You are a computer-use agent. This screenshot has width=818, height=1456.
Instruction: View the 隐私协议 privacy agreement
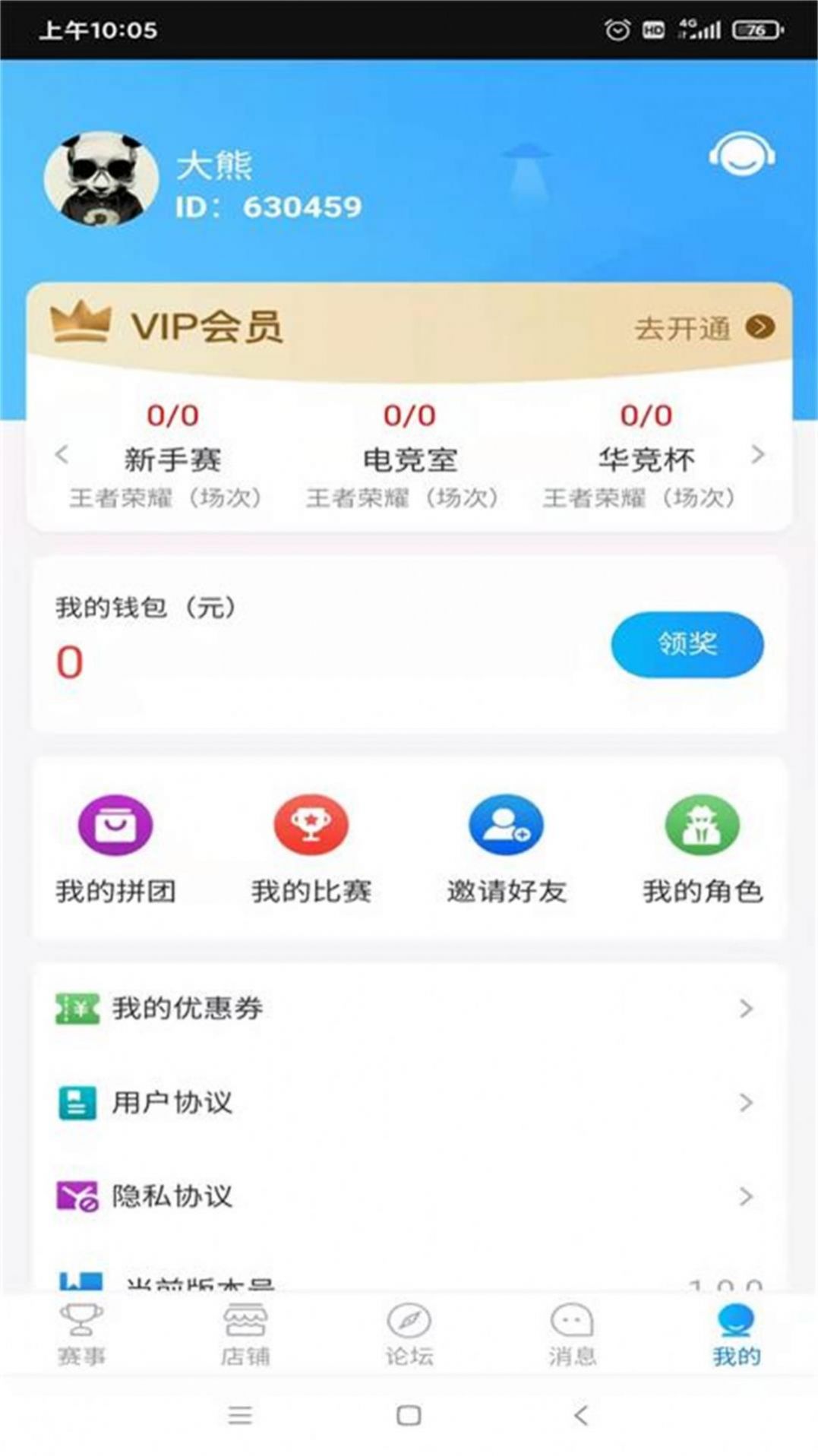pyautogui.click(x=409, y=1196)
